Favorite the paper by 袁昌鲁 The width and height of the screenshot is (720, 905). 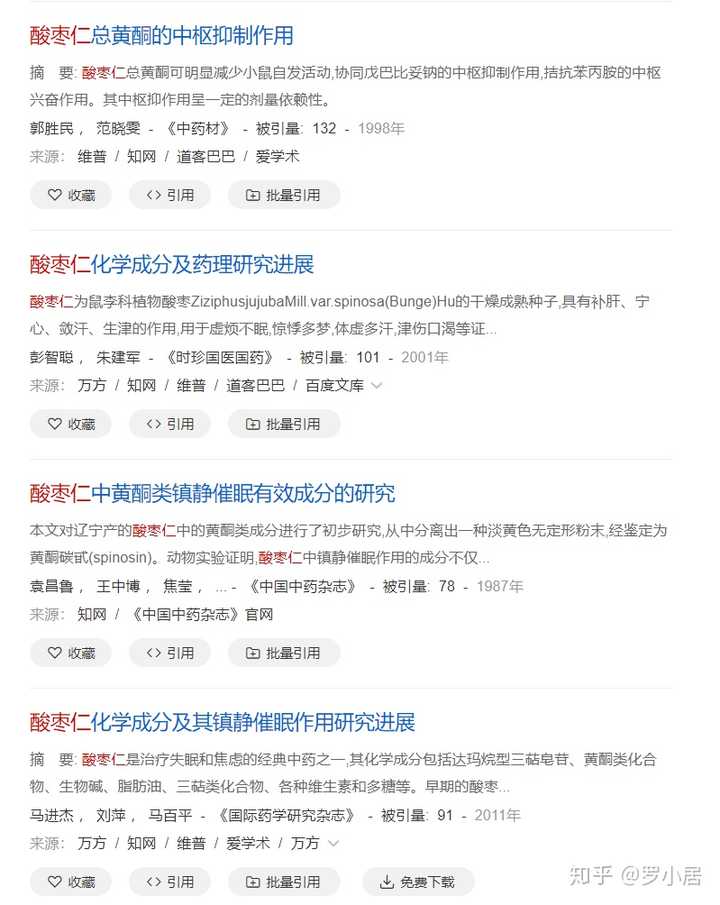70,653
